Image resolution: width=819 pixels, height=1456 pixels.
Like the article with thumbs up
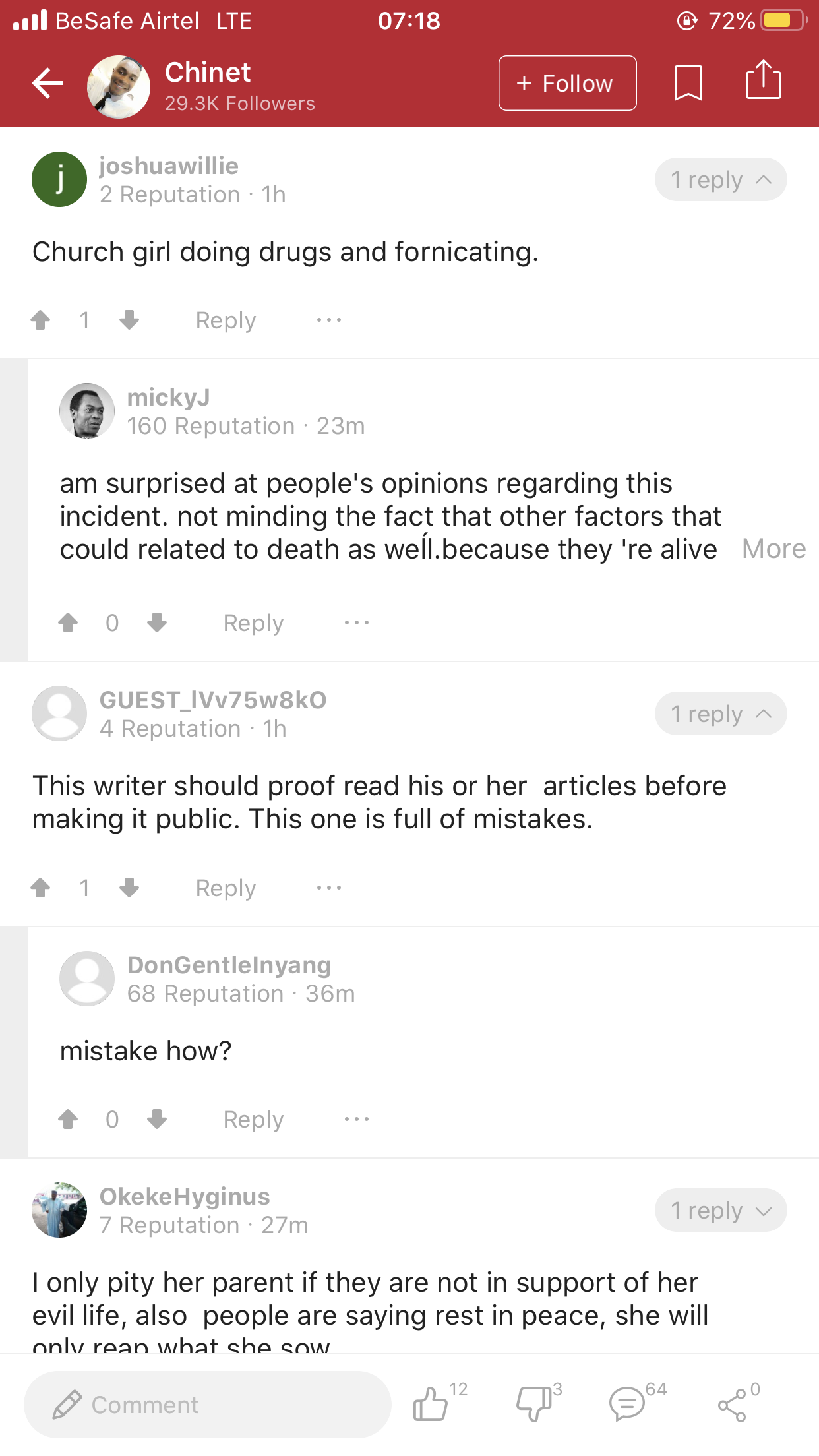pyautogui.click(x=431, y=1404)
